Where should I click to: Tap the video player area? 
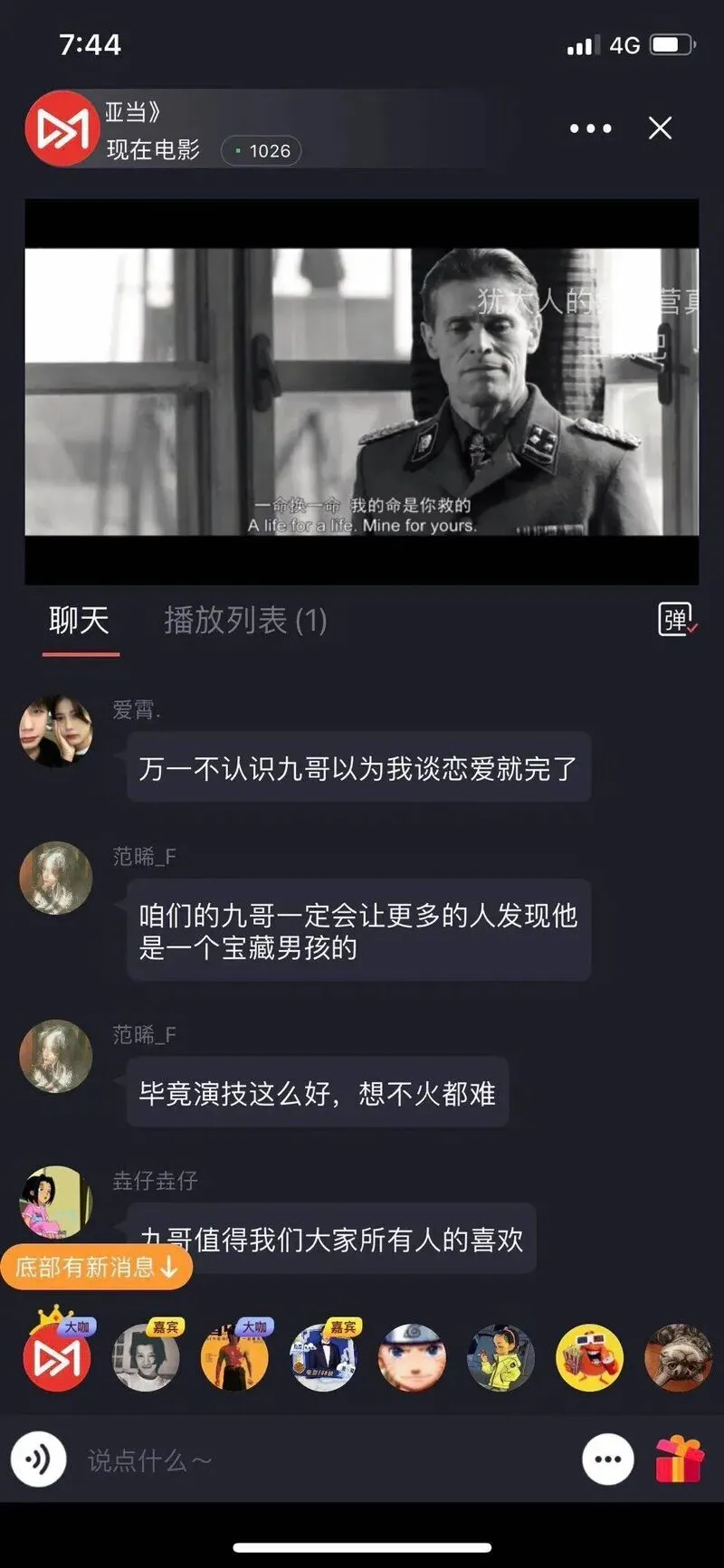tap(361, 391)
